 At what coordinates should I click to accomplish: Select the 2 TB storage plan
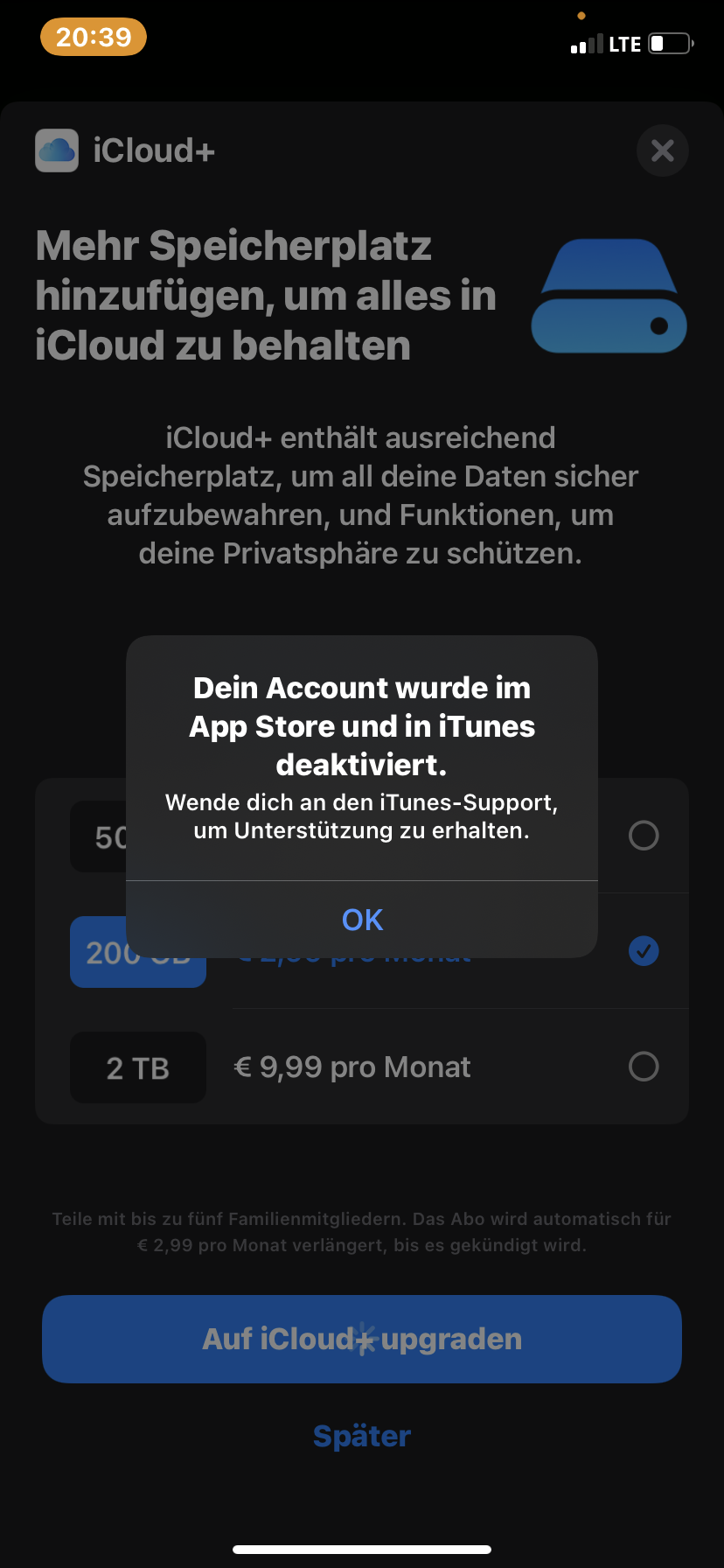click(x=643, y=1067)
